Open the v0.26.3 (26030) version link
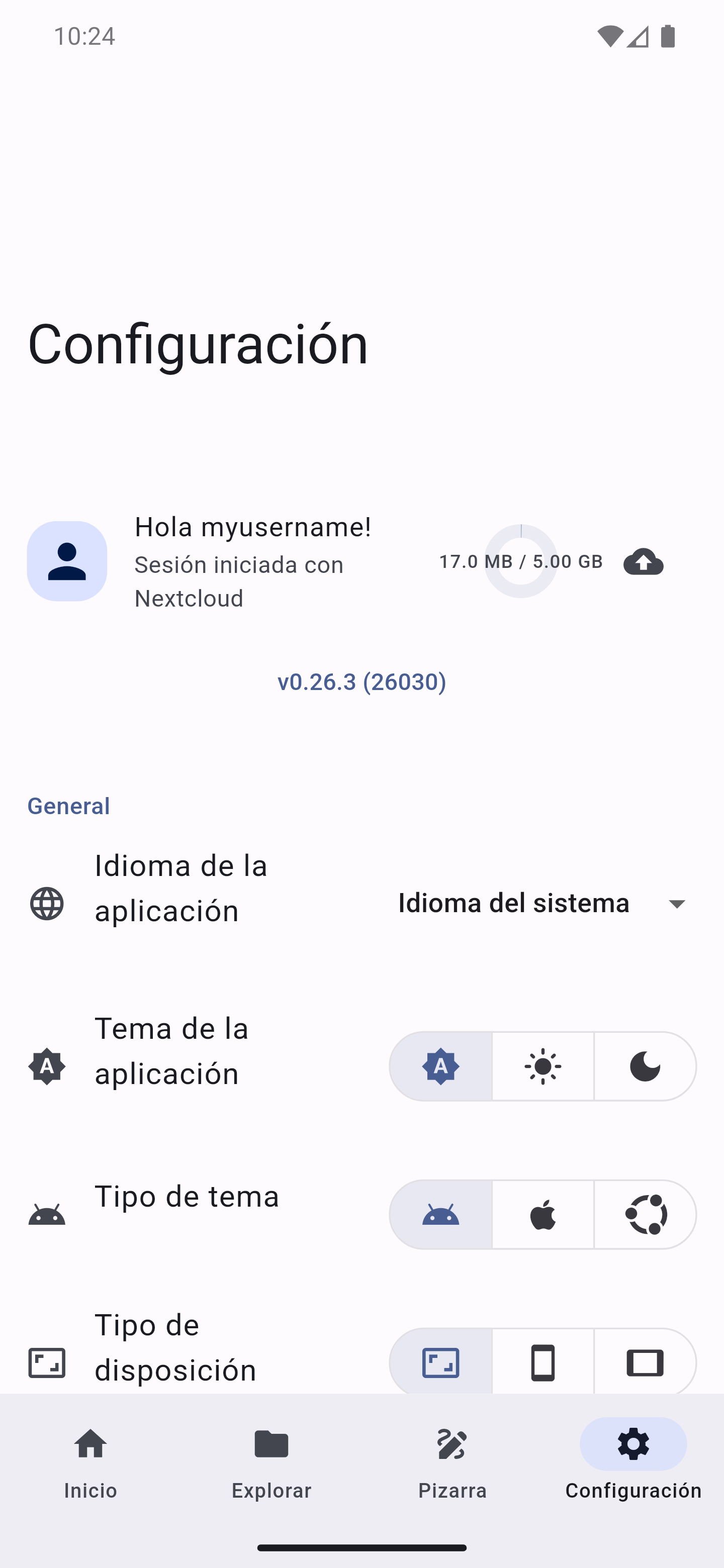This screenshot has height=1568, width=724. 361,682
